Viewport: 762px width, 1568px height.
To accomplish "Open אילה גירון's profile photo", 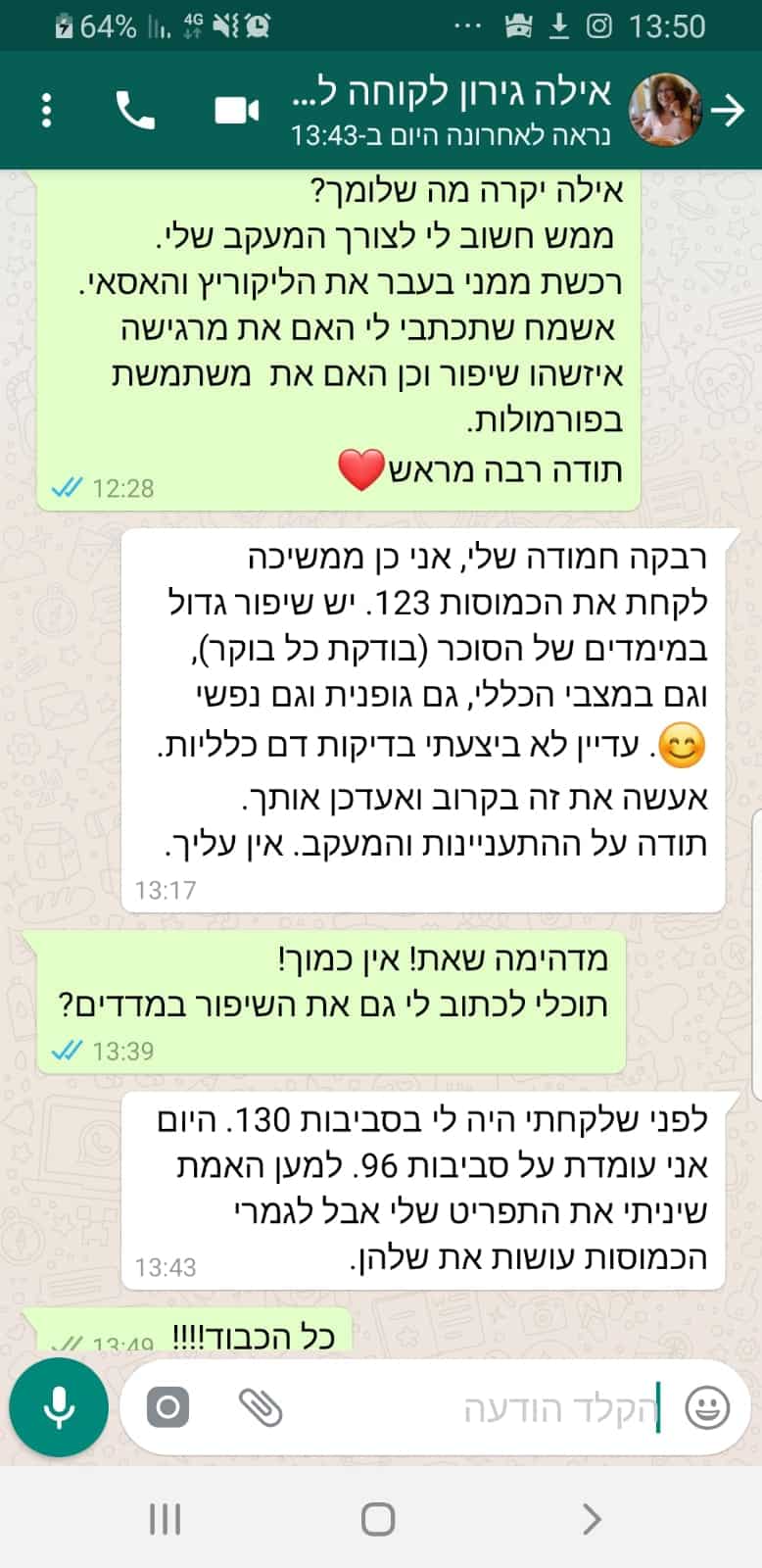I will coord(665,110).
